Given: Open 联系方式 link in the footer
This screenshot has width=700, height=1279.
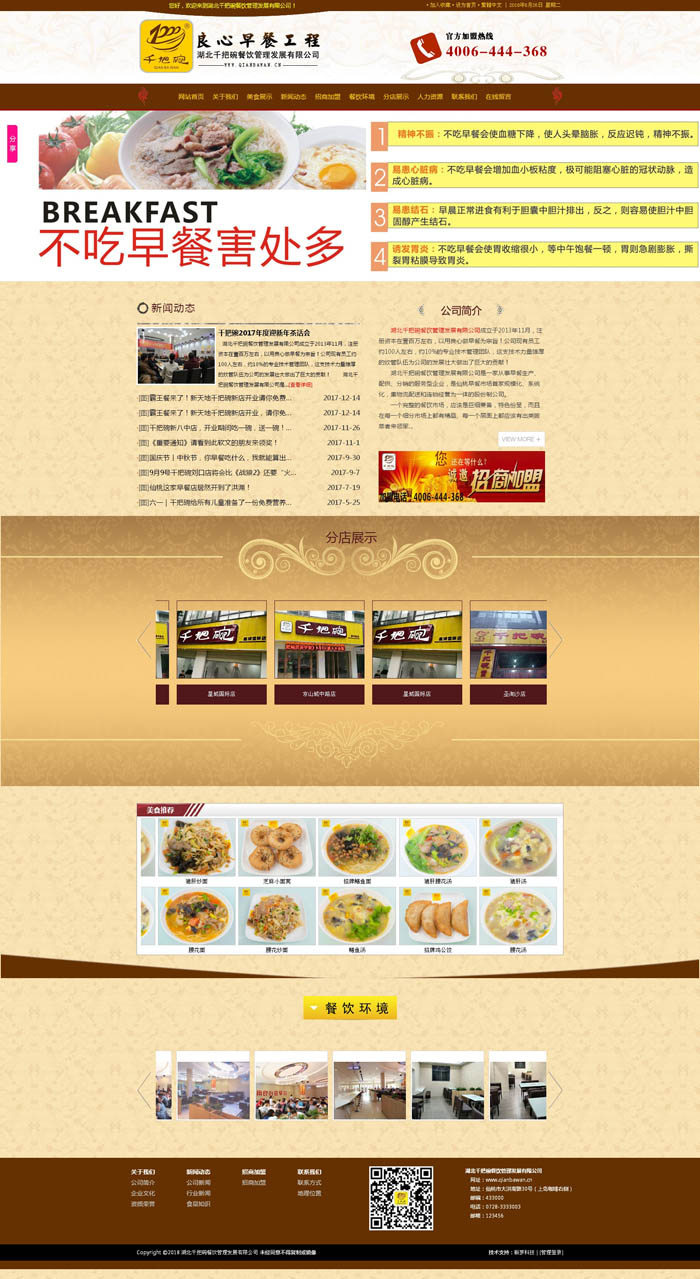Looking at the screenshot, I should pyautogui.click(x=309, y=1182).
